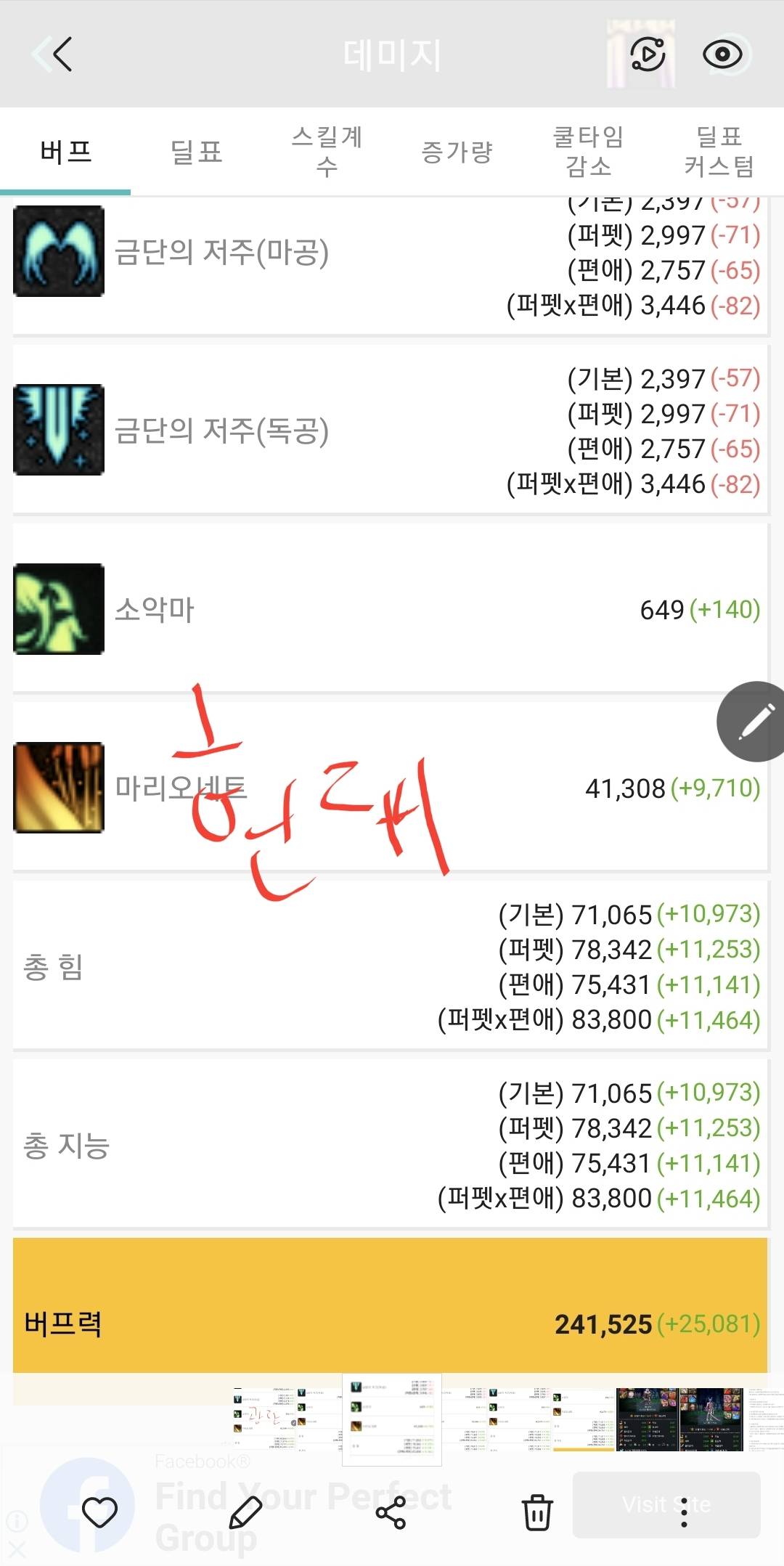Select the highlighted center thumbnail in the filmstrip
The image size is (784, 1566).
click(x=392, y=1419)
